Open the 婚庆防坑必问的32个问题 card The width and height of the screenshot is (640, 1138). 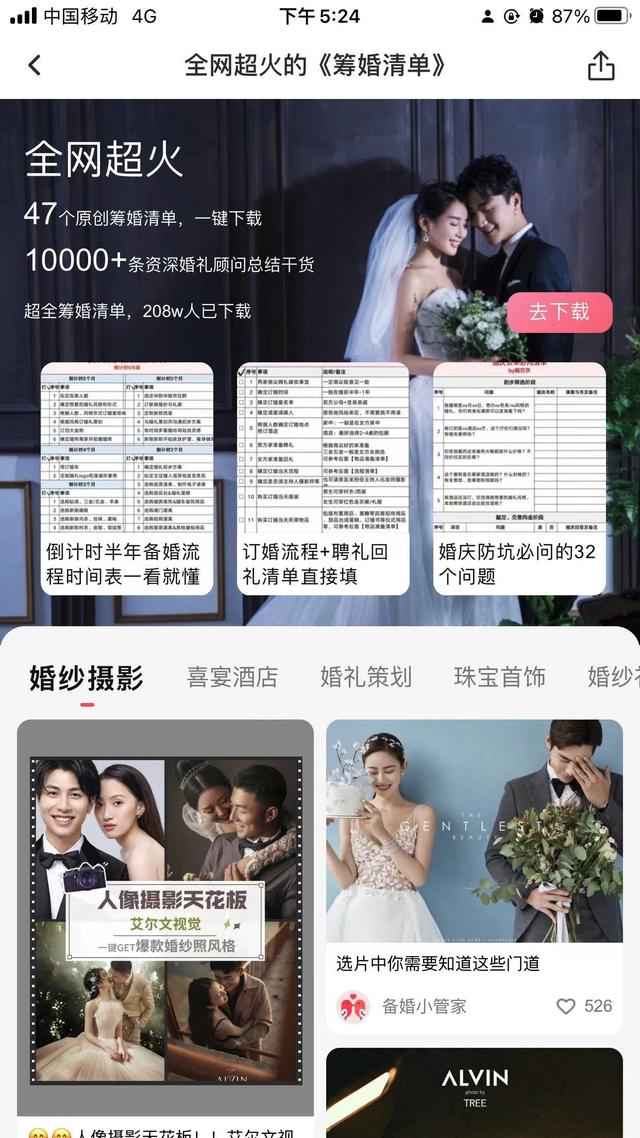pos(519,478)
